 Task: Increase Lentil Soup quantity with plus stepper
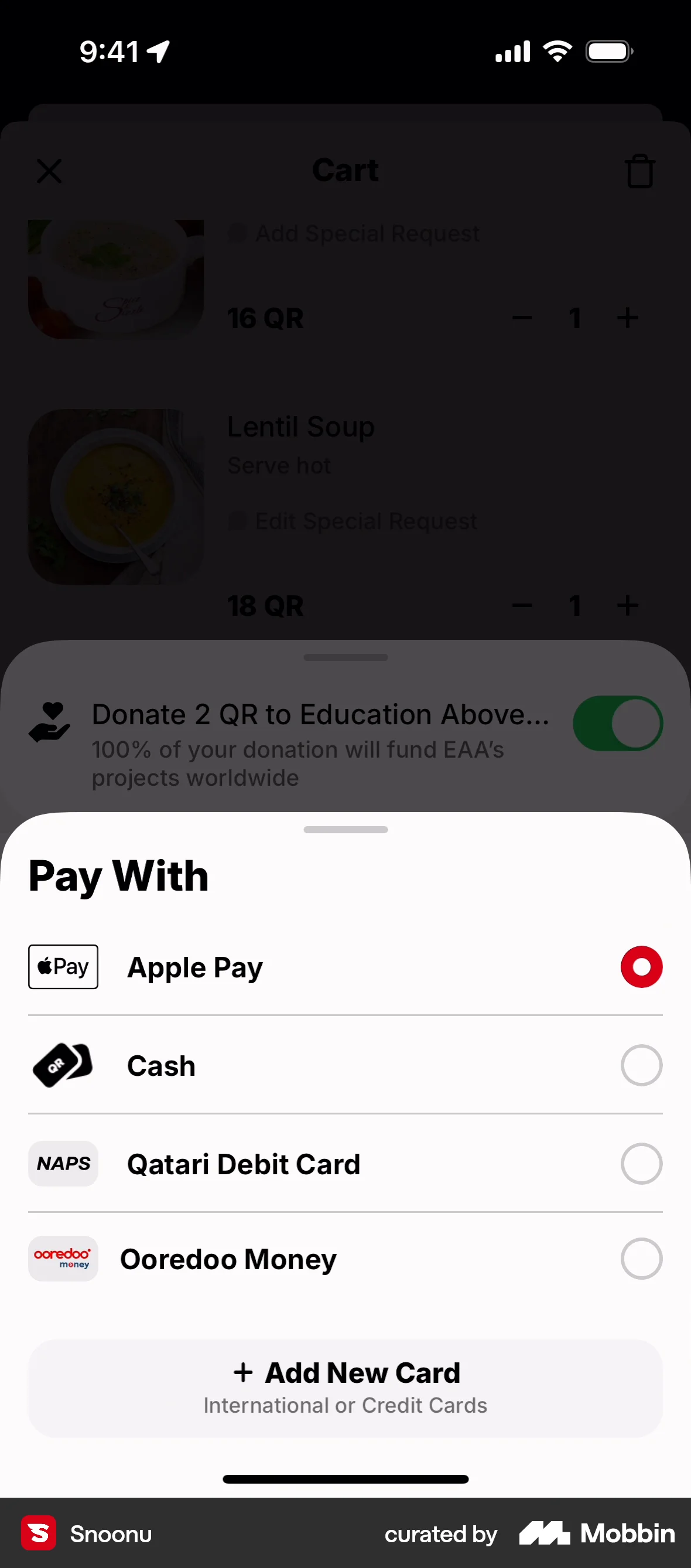pos(627,605)
